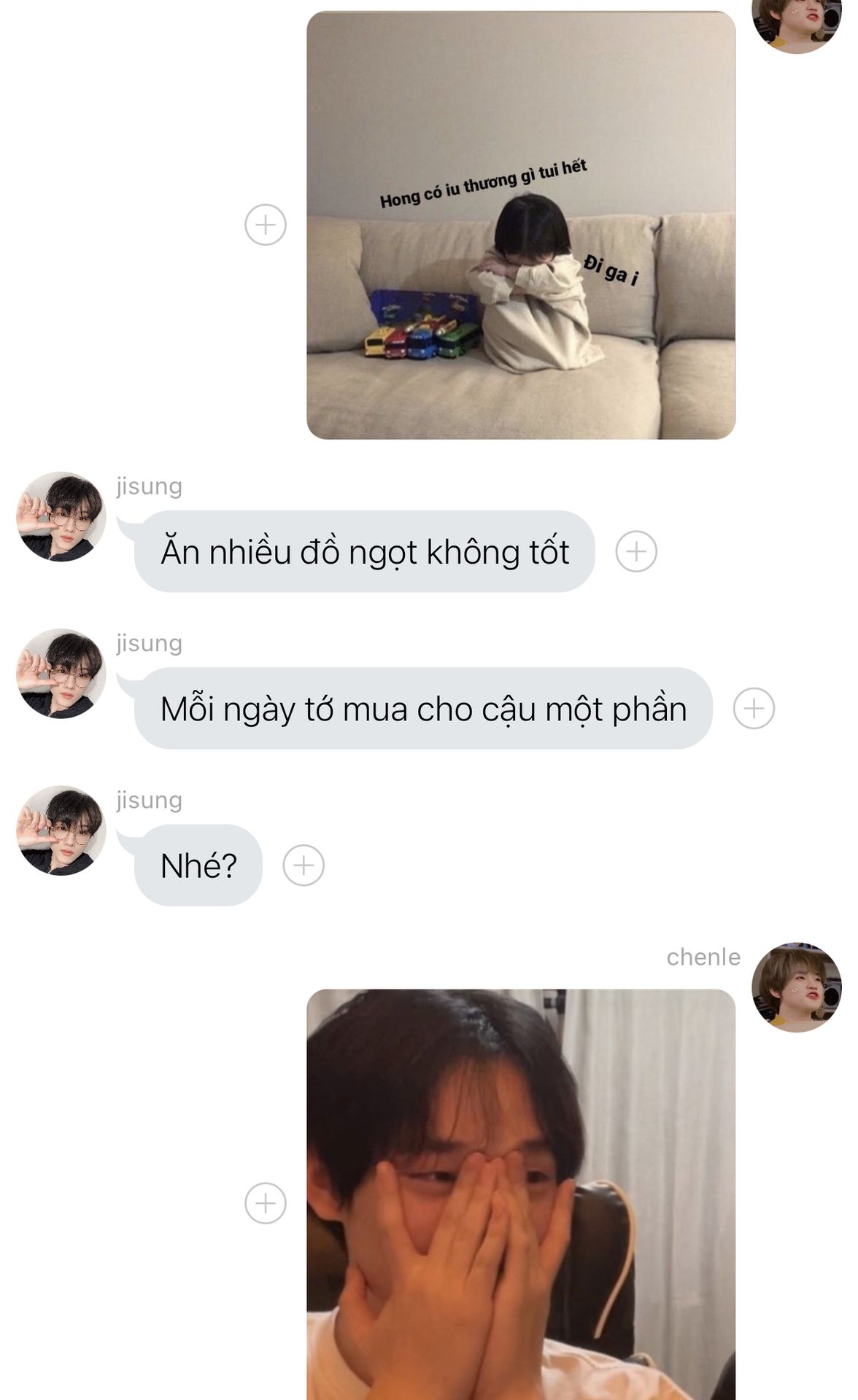Tap the plus icon beside the "Nhé?" message
This screenshot has width=858, height=1400.
[304, 866]
